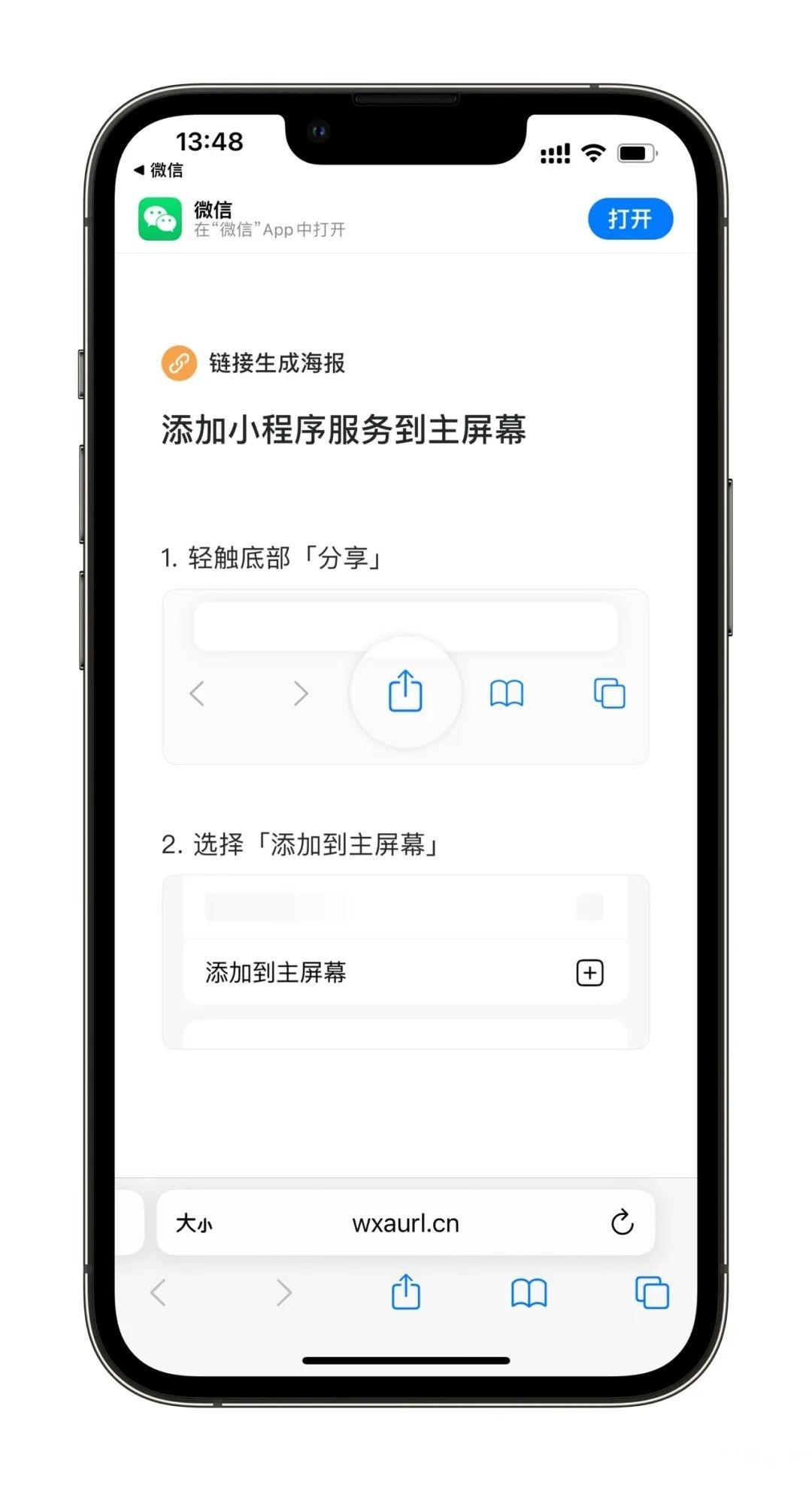This screenshot has height=1491, width=812.
Task: Tap the wxaurl.cn address bar
Action: click(405, 1223)
